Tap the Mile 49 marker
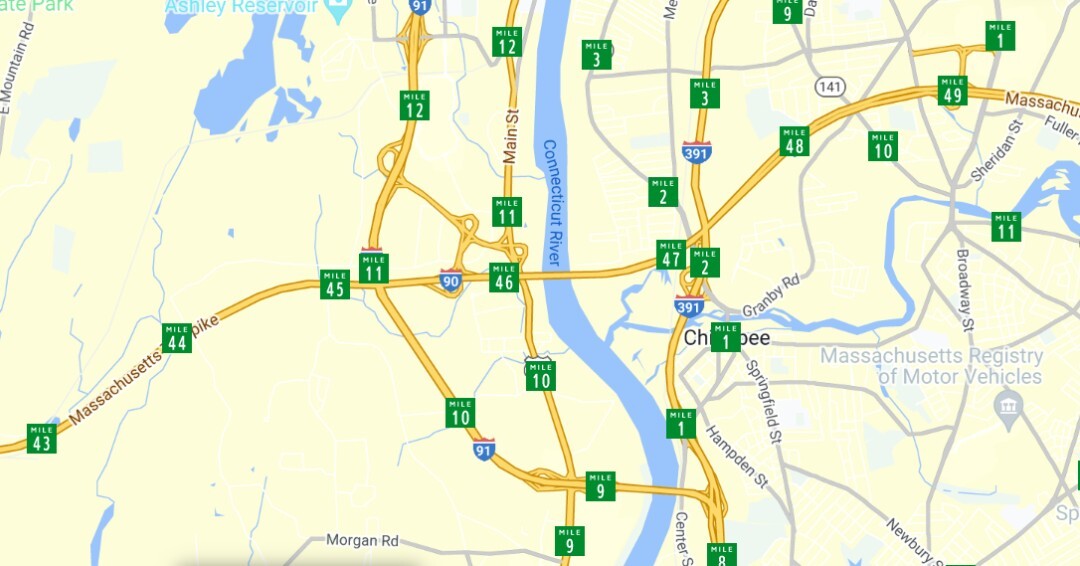1080x566 pixels. (953, 90)
